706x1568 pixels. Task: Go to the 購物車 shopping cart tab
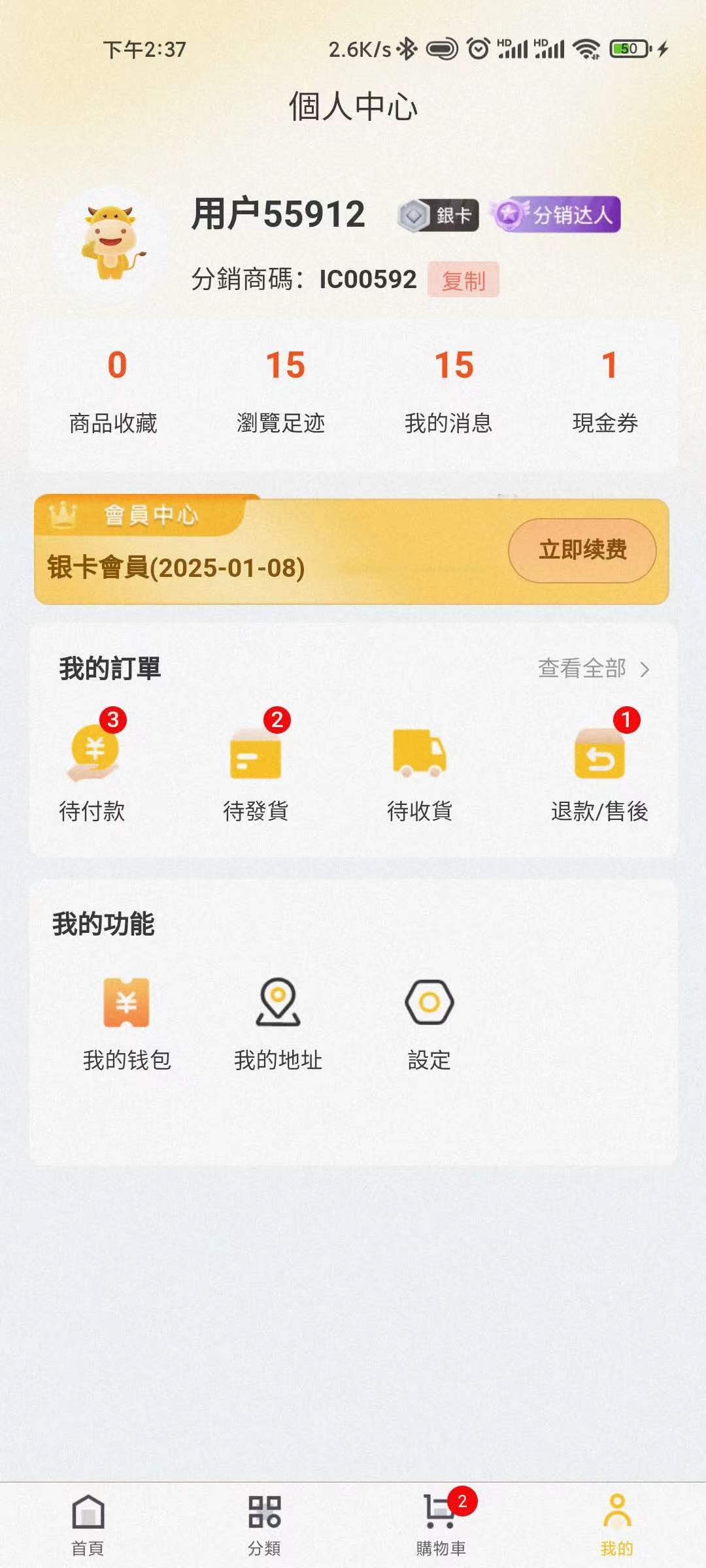pos(441,1525)
